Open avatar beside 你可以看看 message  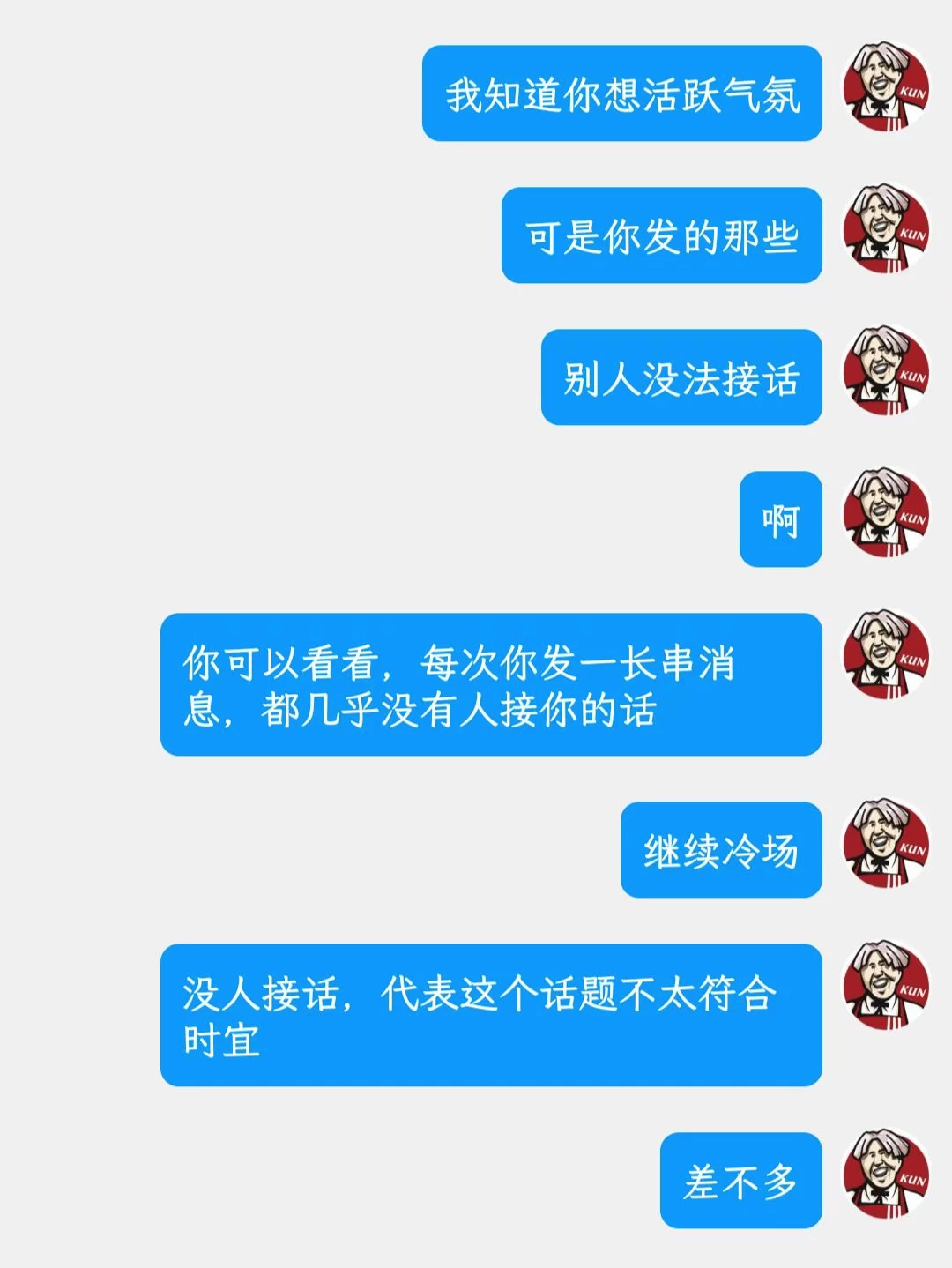[x=886, y=655]
